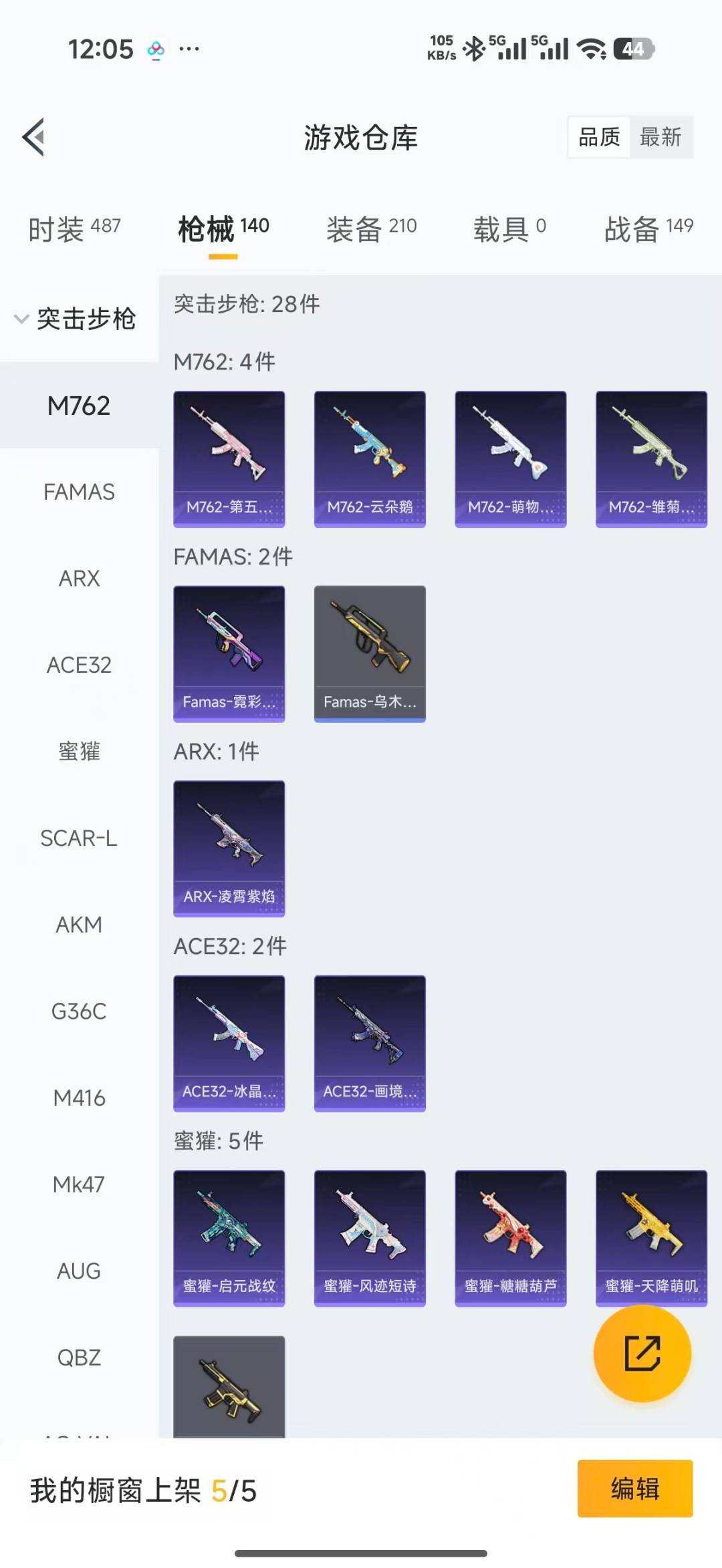The width and height of the screenshot is (722, 1568).
Task: Sort by 最新
Action: [x=660, y=137]
